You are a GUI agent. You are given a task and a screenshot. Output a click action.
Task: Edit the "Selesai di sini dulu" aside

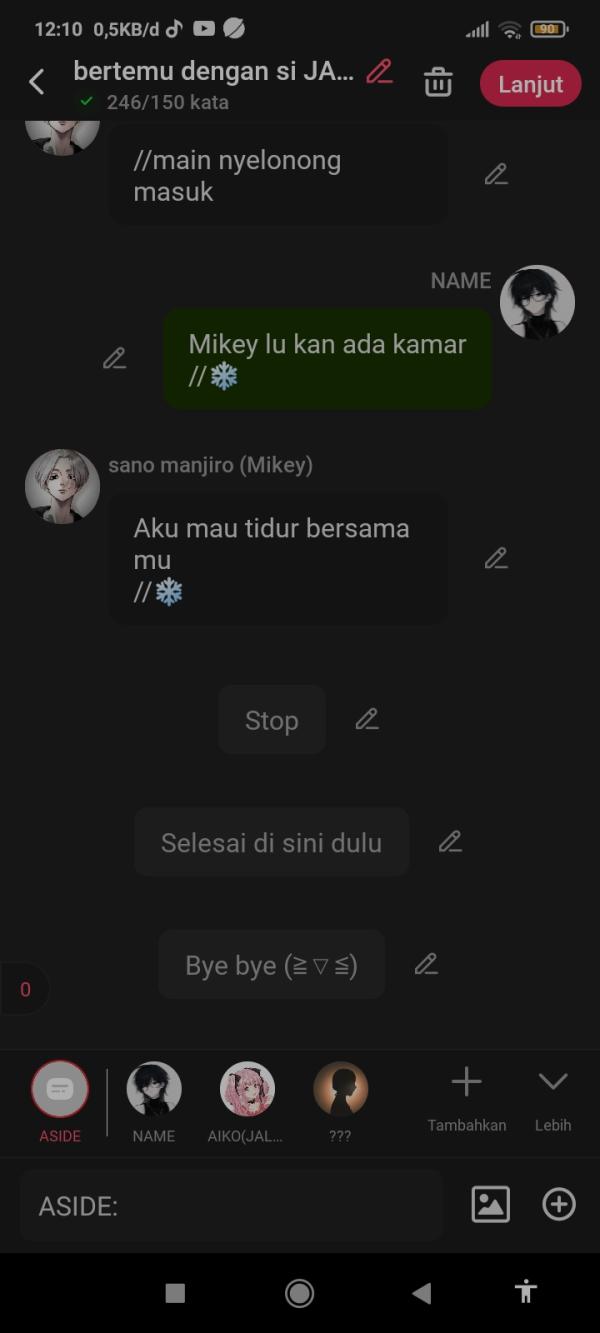(x=450, y=842)
